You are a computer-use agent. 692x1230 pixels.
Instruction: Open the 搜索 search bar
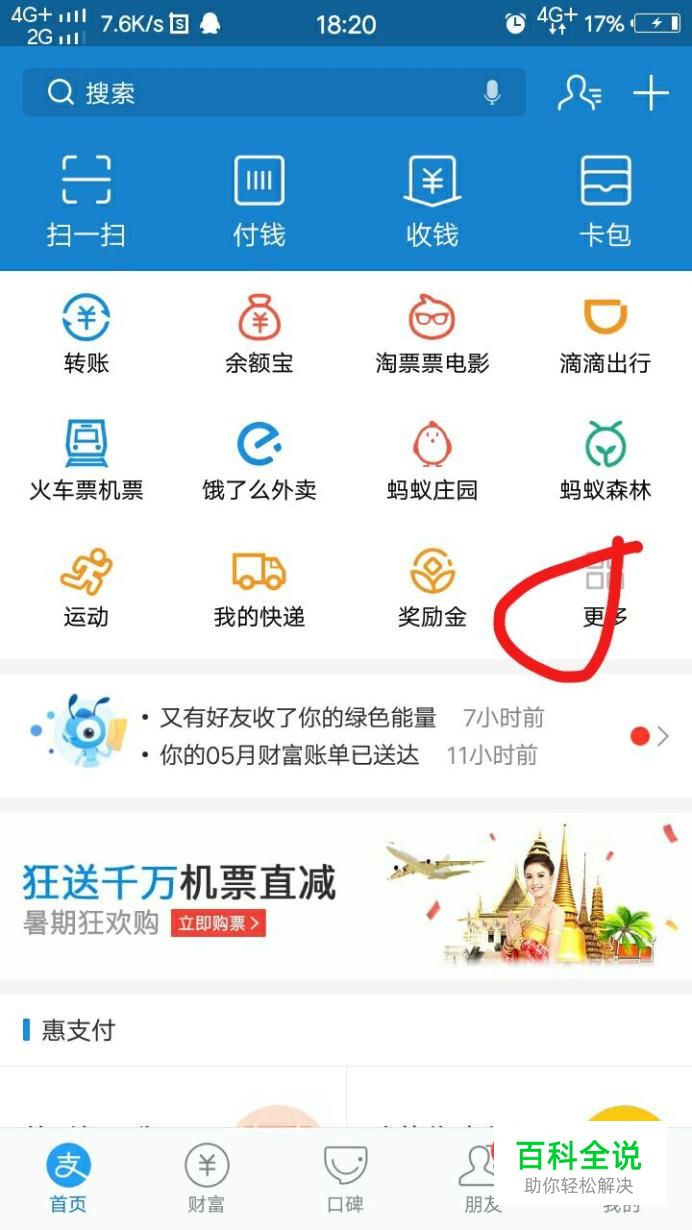[x=260, y=93]
